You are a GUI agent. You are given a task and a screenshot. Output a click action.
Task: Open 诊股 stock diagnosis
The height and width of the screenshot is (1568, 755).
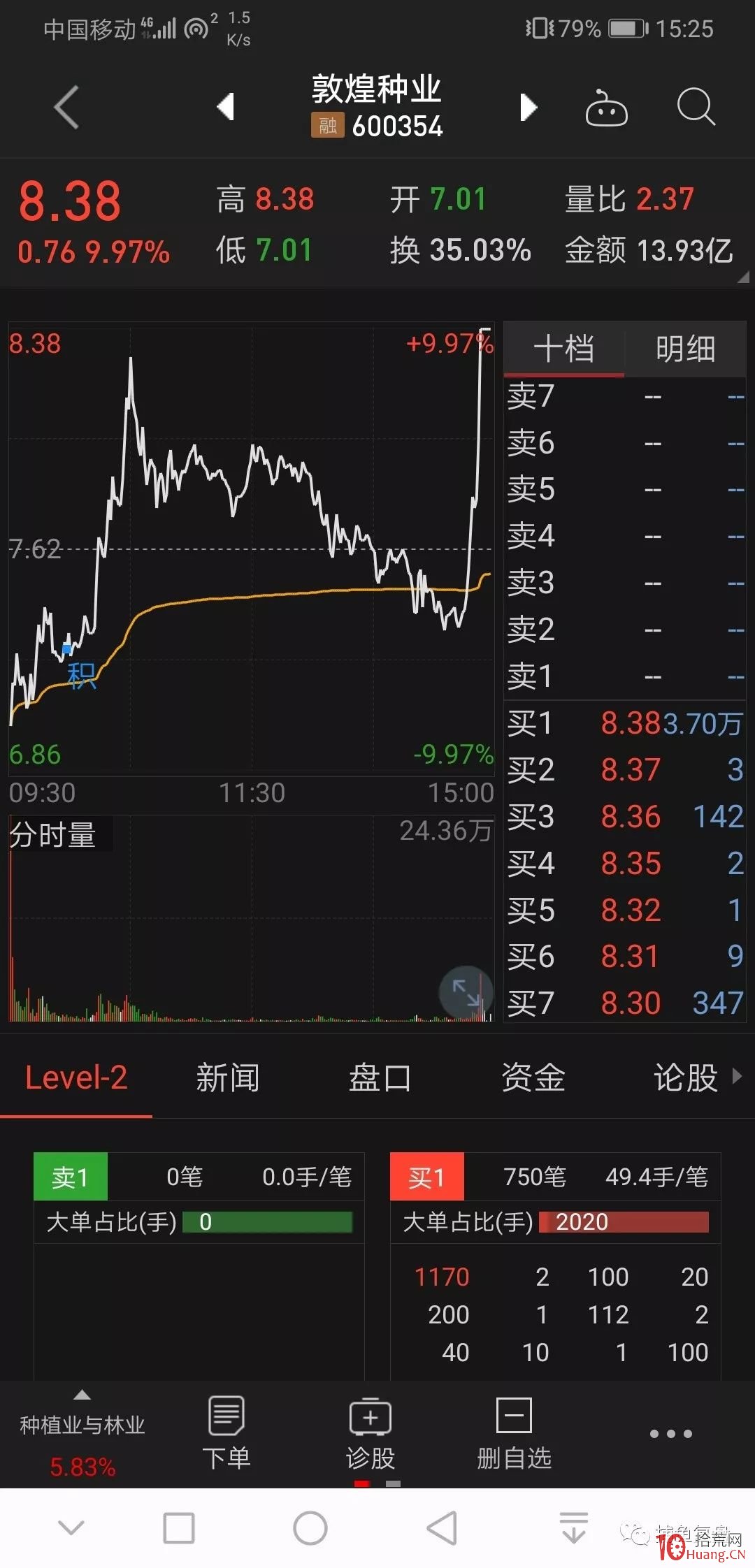coord(371,1432)
